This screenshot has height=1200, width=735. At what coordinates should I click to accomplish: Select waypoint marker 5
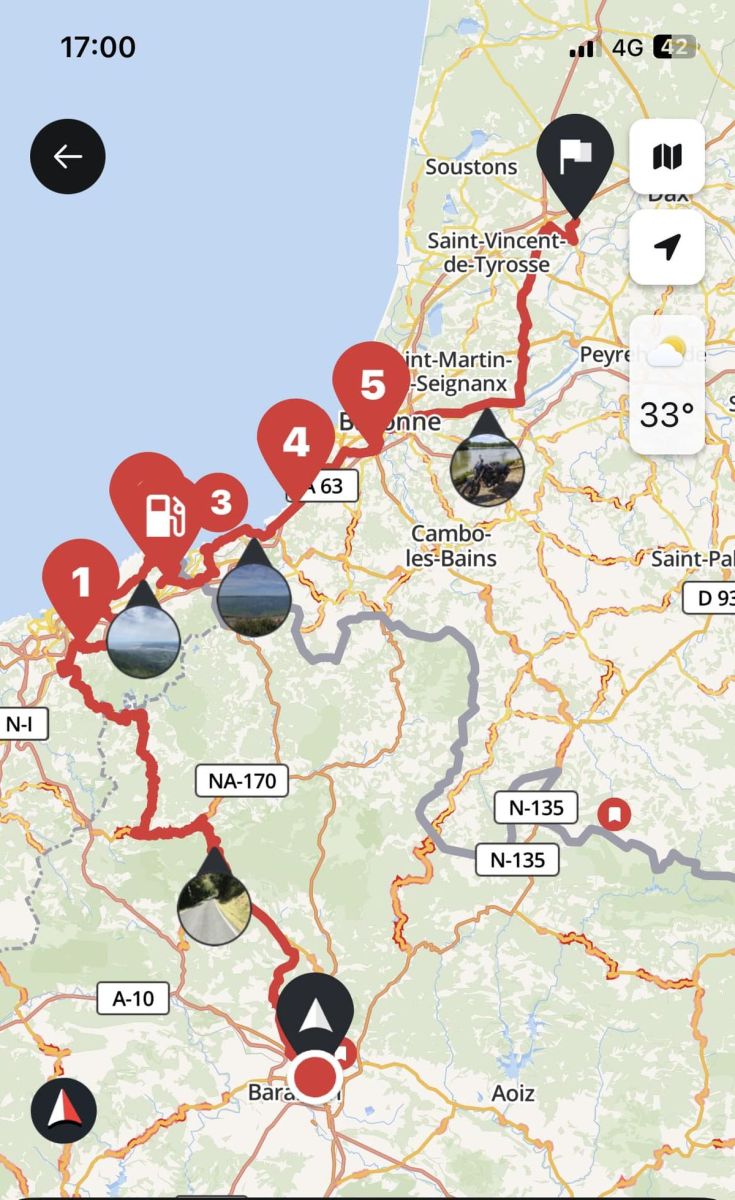[x=372, y=385]
